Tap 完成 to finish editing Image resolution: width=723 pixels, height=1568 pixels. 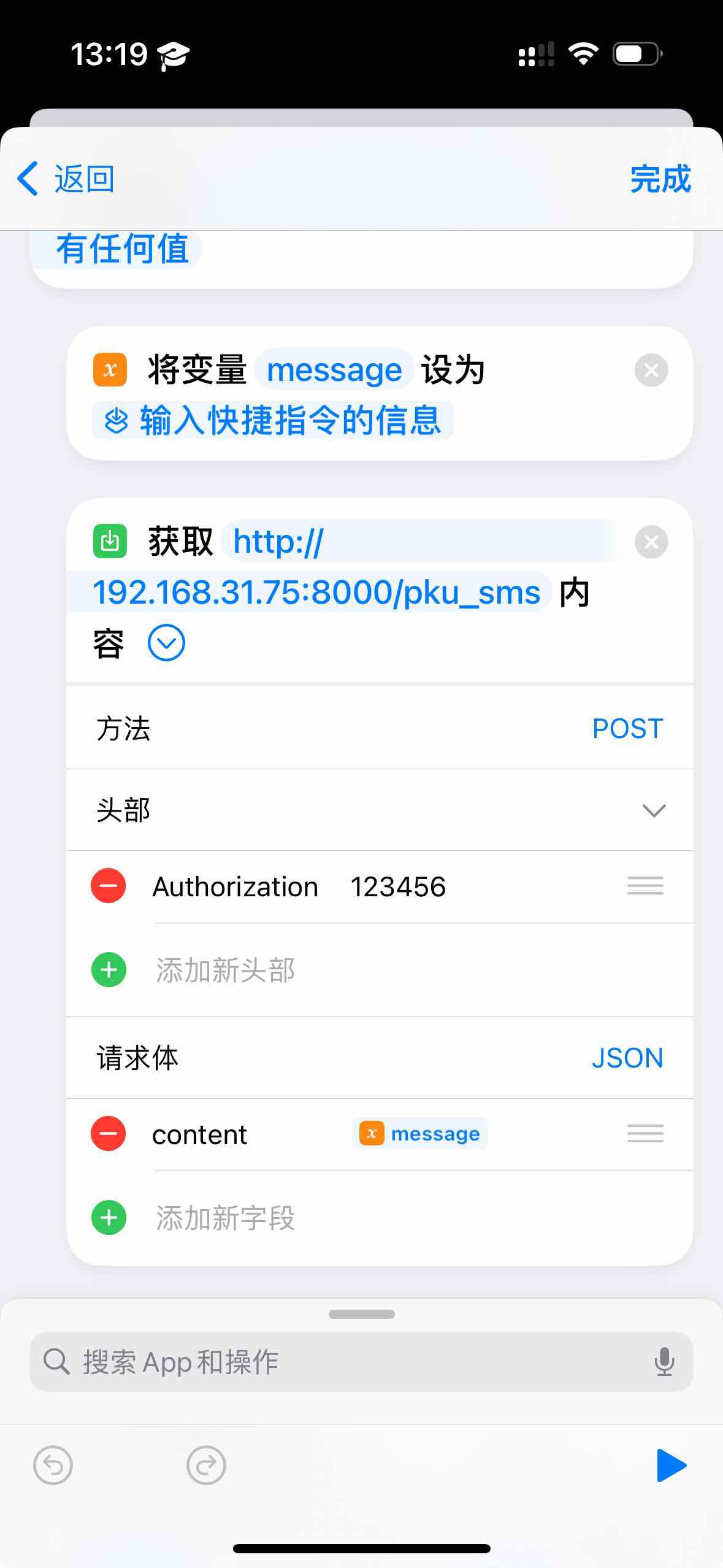(660, 179)
